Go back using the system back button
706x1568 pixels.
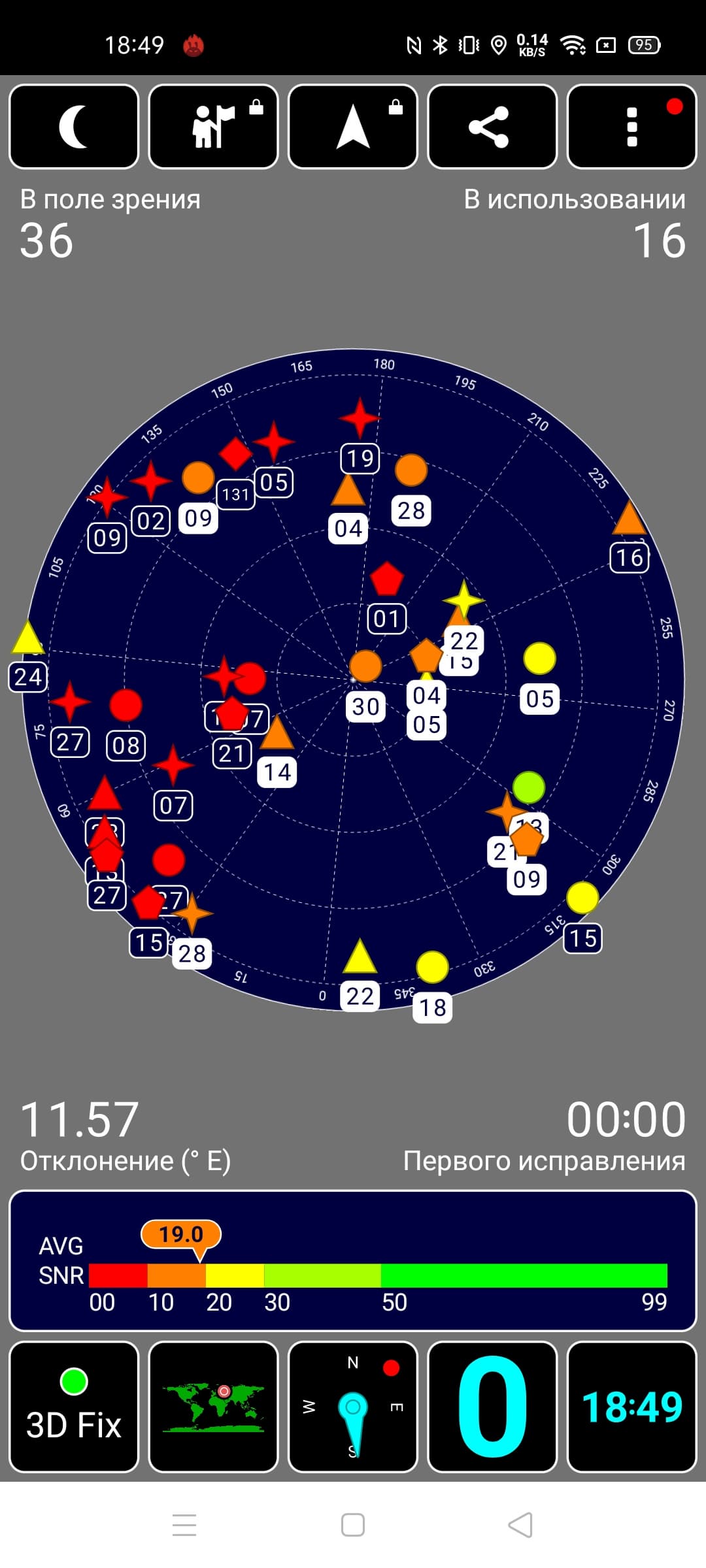pos(520,1526)
